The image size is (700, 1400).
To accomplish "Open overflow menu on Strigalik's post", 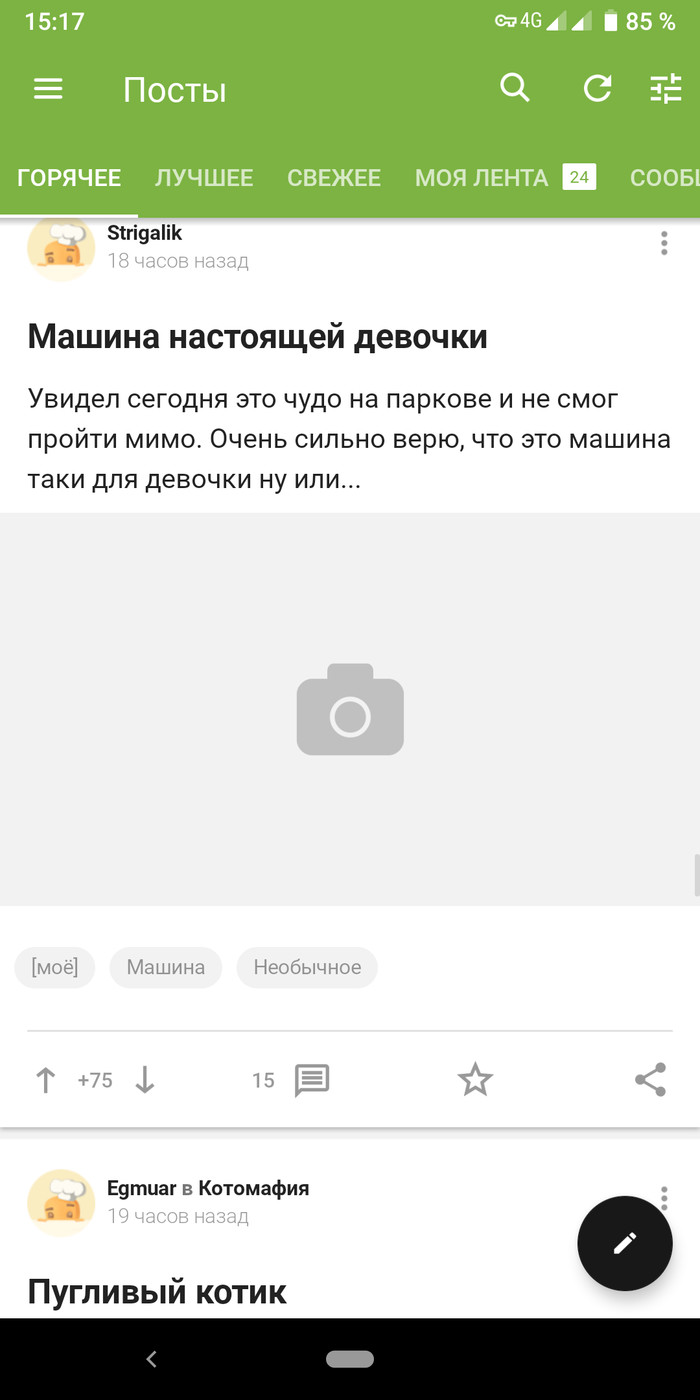I will click(664, 243).
